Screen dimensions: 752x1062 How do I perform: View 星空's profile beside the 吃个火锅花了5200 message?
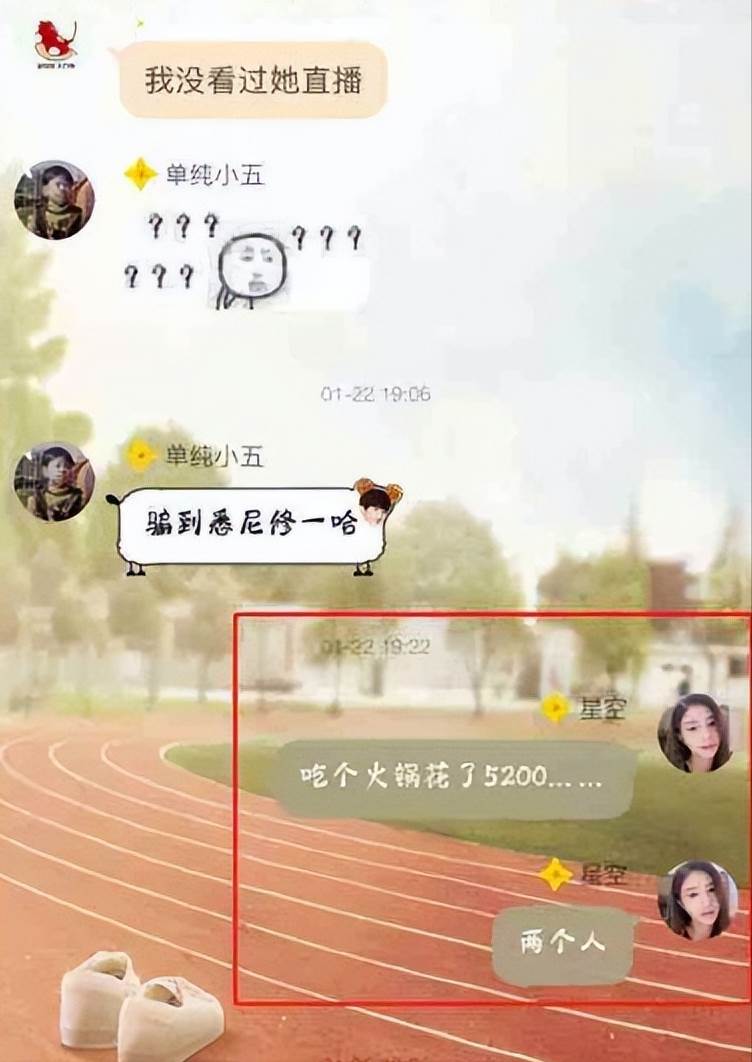[x=695, y=733]
